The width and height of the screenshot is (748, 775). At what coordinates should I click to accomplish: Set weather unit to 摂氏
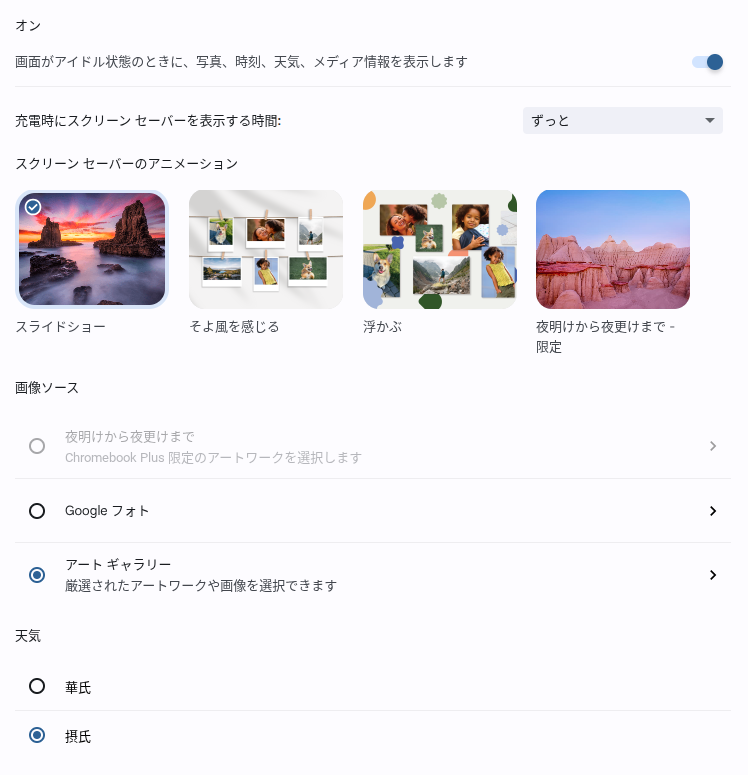tap(37, 735)
